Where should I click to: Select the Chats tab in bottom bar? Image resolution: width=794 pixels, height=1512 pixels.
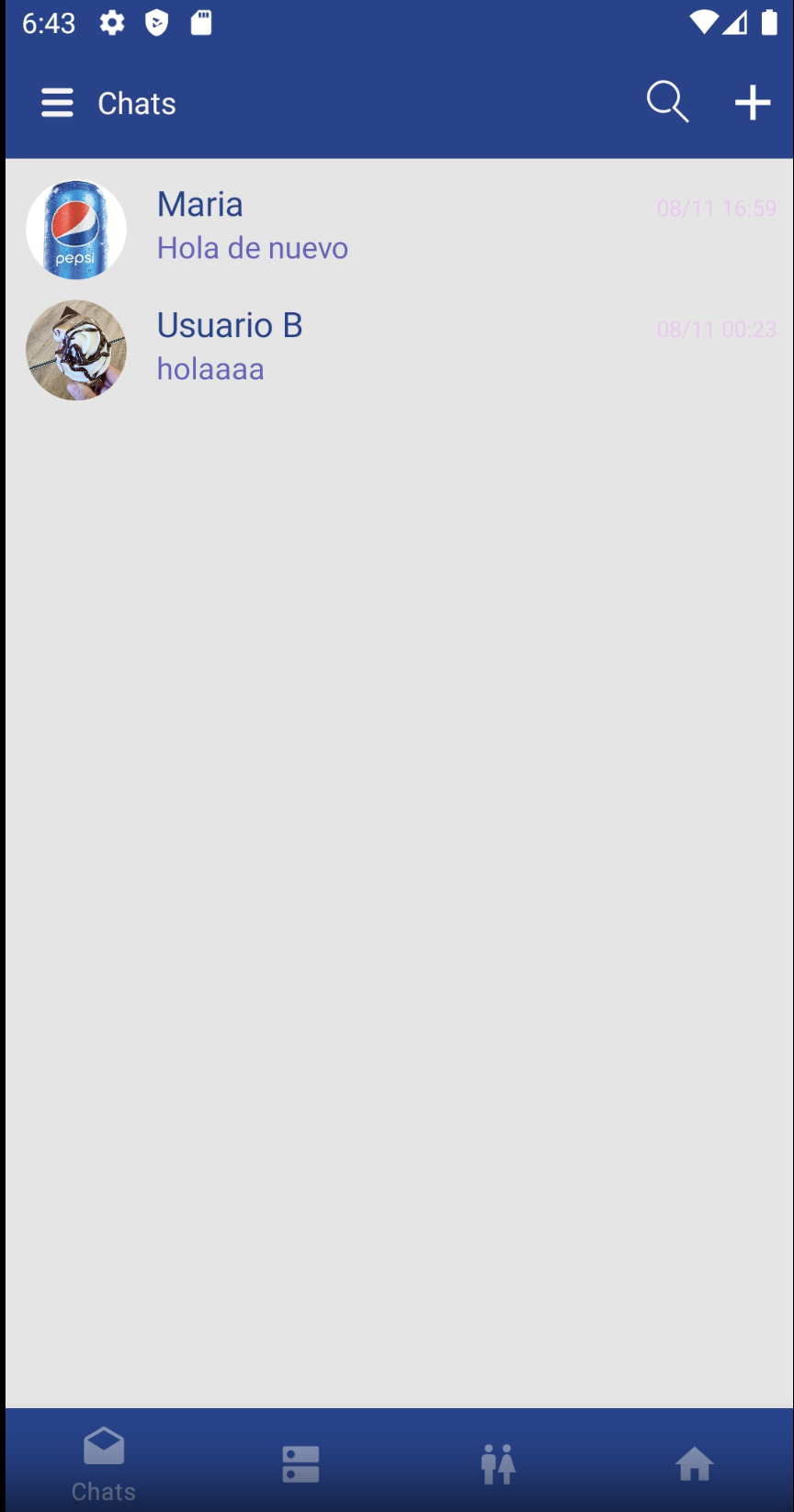pyautogui.click(x=104, y=1463)
